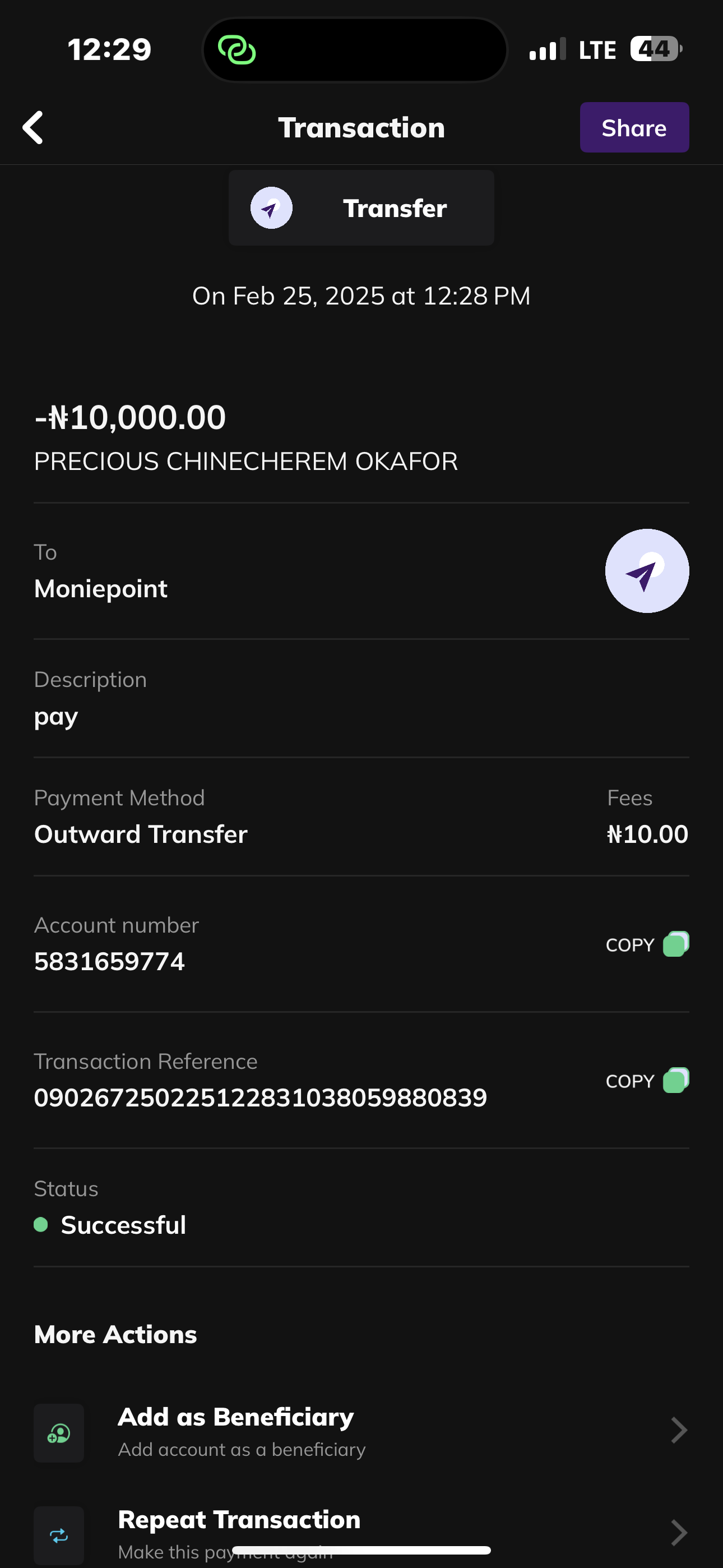Copy the account number
The image size is (723, 1568).
click(x=646, y=944)
